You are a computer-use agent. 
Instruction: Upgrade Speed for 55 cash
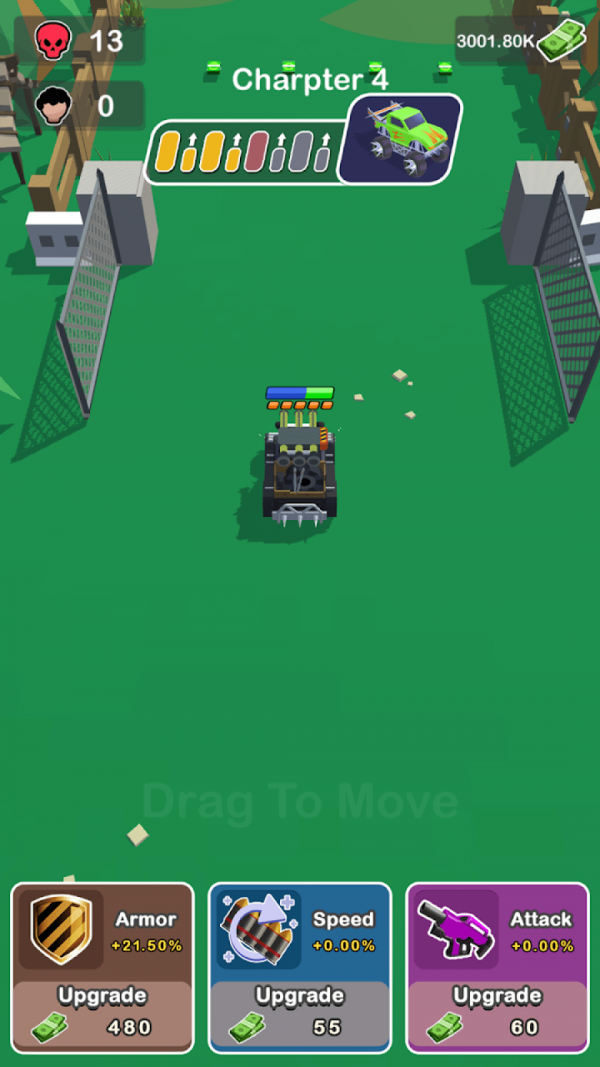299,1012
